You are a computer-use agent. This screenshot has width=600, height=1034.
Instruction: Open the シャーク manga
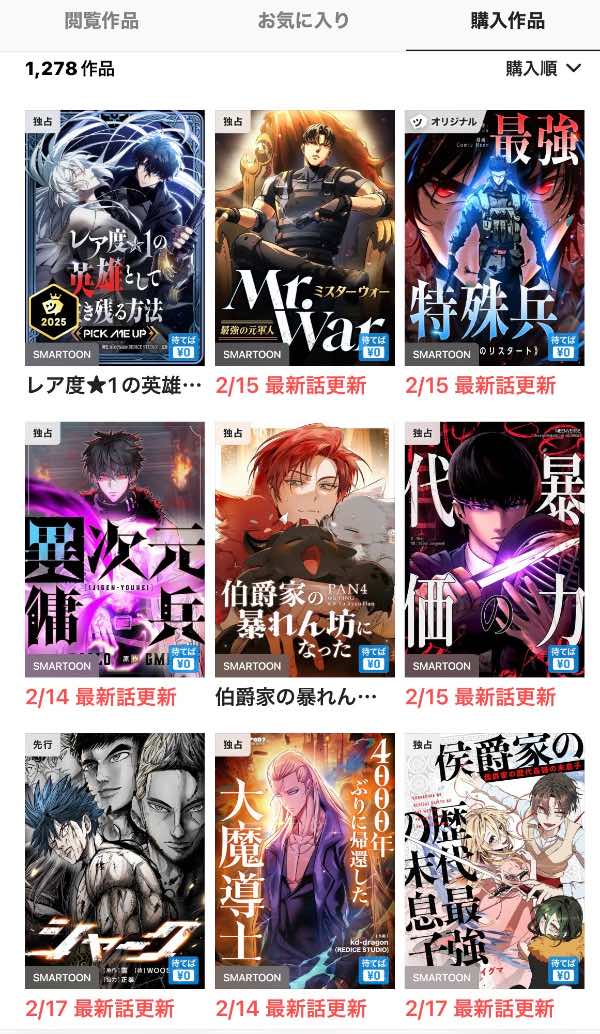tap(115, 861)
